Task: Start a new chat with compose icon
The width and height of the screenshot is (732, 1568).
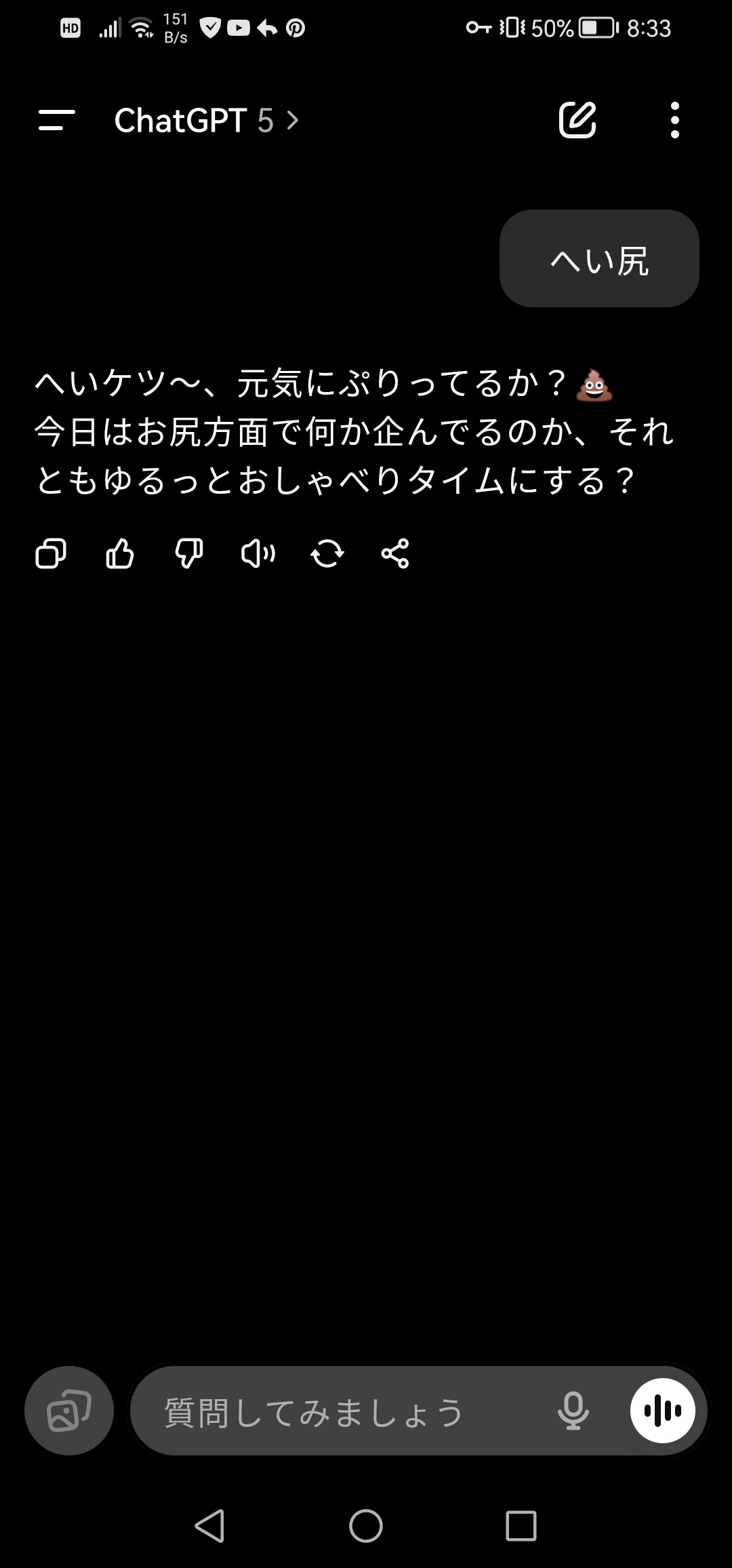Action: (x=577, y=121)
